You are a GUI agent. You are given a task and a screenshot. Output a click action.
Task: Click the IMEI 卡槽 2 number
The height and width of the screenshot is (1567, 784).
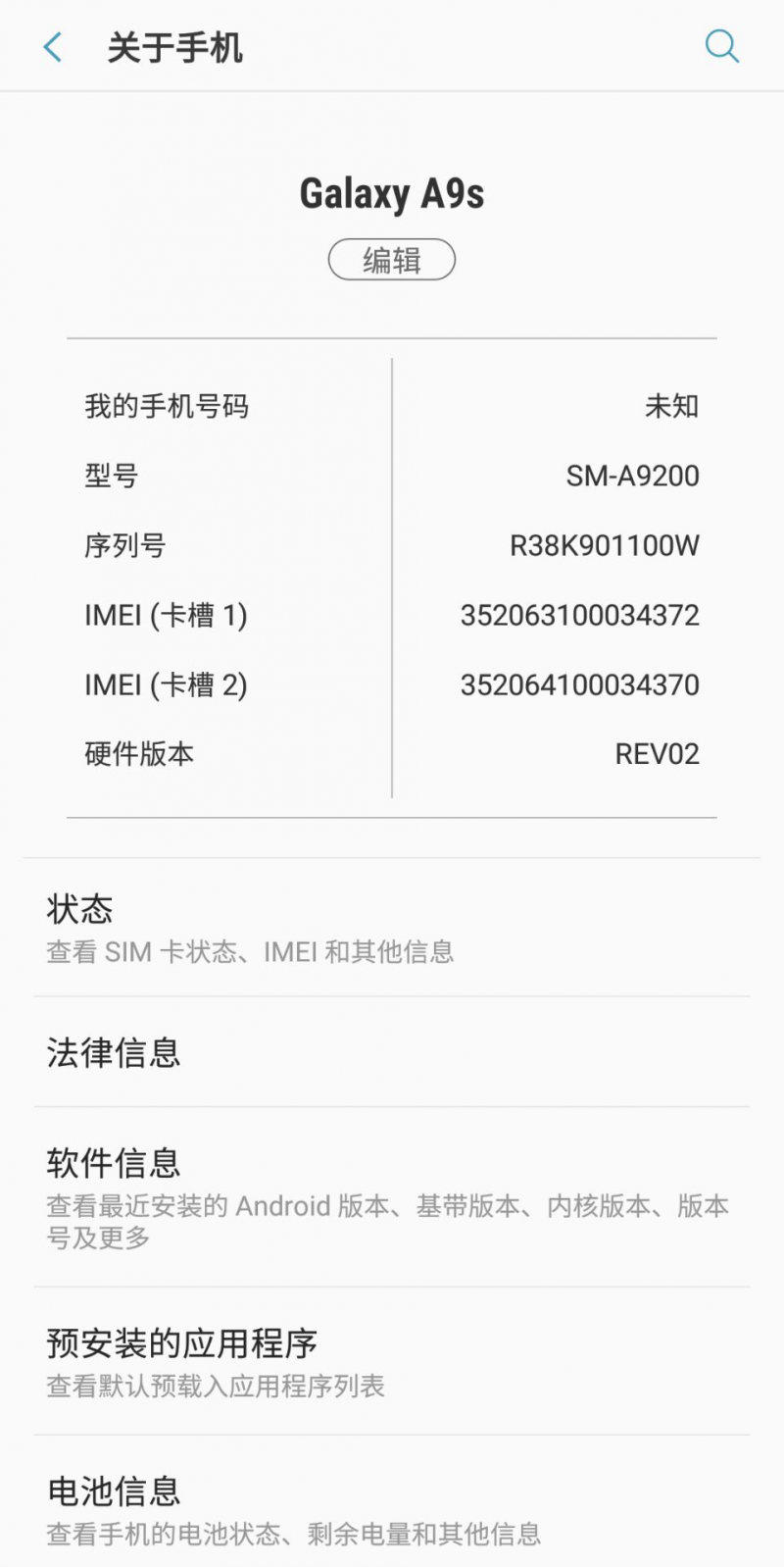pos(581,684)
